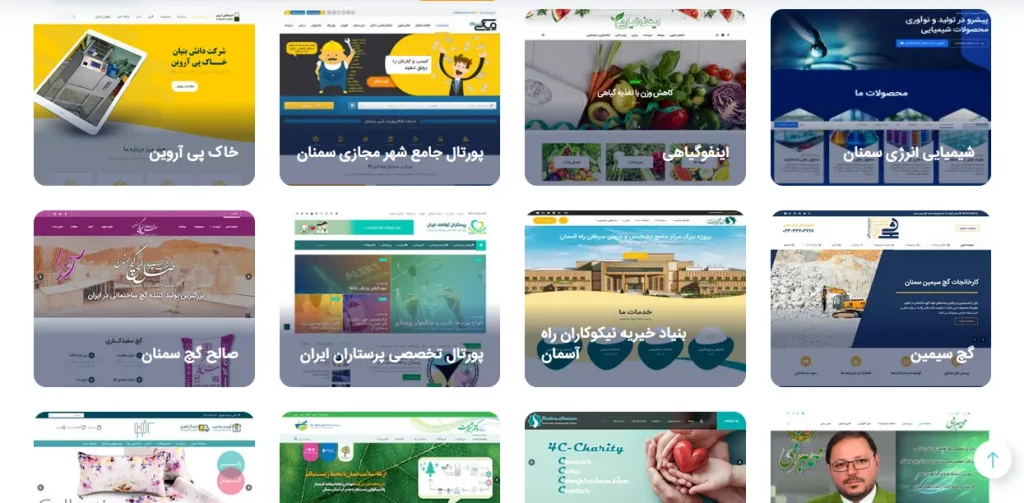
Task: Open the 4C-Charity project card
Action: [x=635, y=458]
